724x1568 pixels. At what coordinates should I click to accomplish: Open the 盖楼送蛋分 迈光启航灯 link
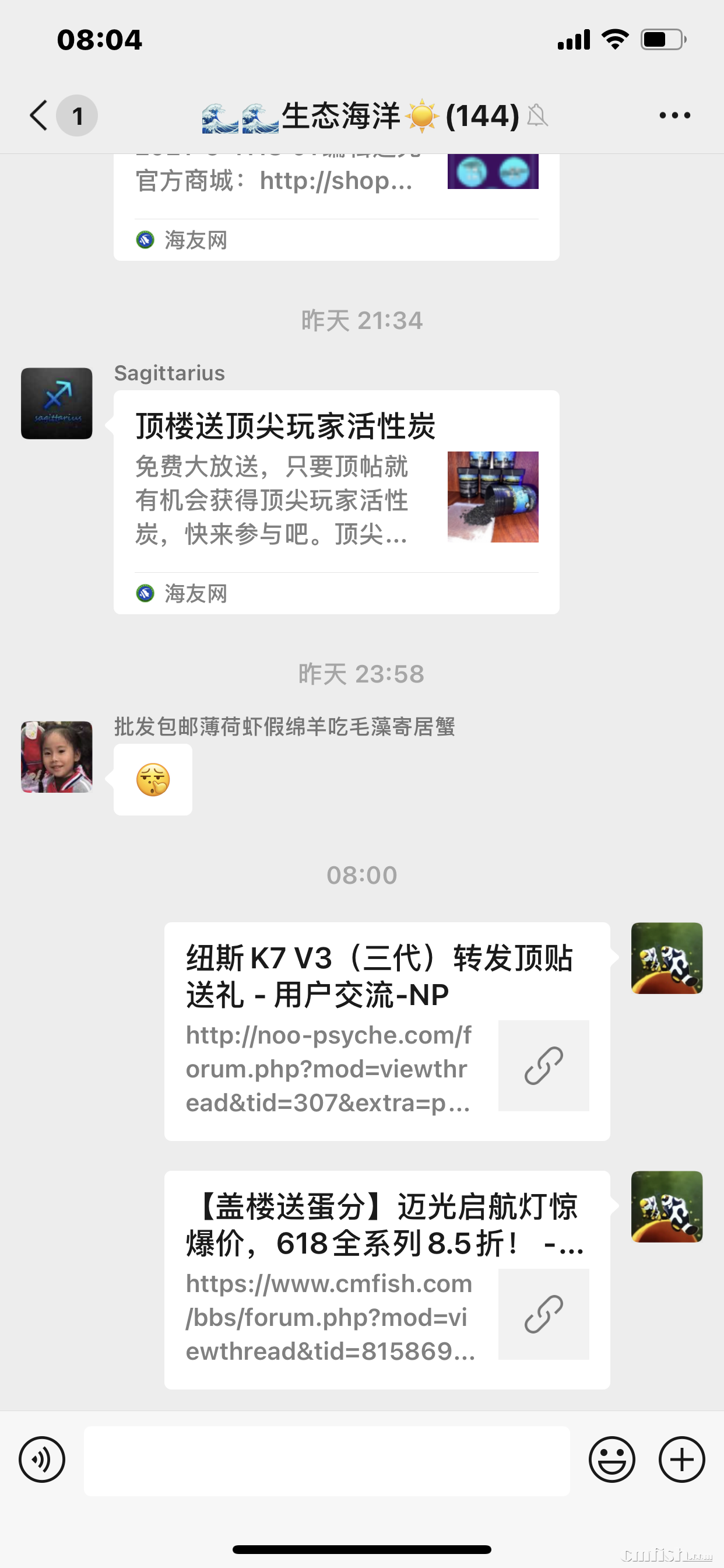click(x=387, y=1279)
